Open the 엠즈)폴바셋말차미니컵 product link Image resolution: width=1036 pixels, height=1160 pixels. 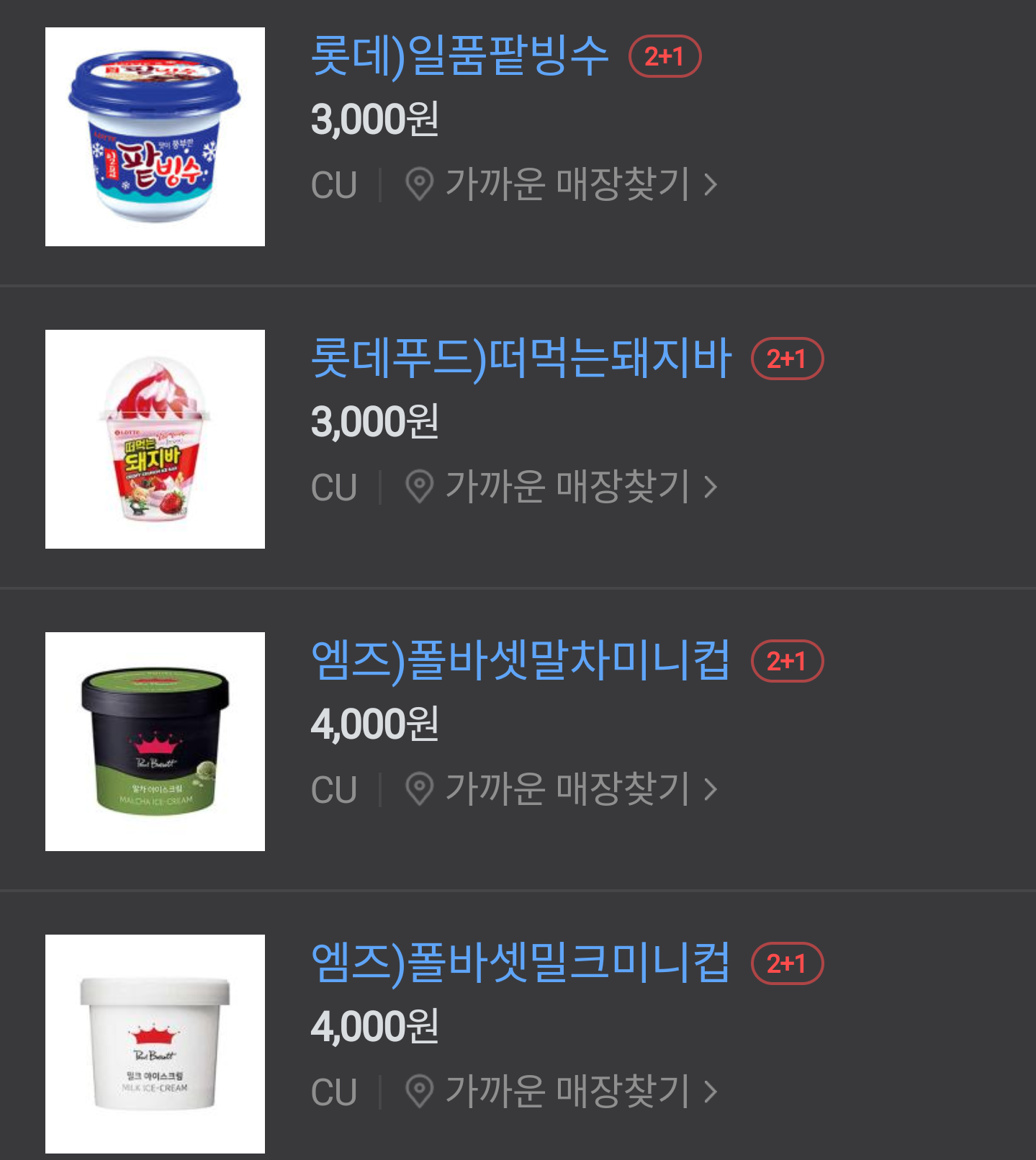[x=520, y=661]
